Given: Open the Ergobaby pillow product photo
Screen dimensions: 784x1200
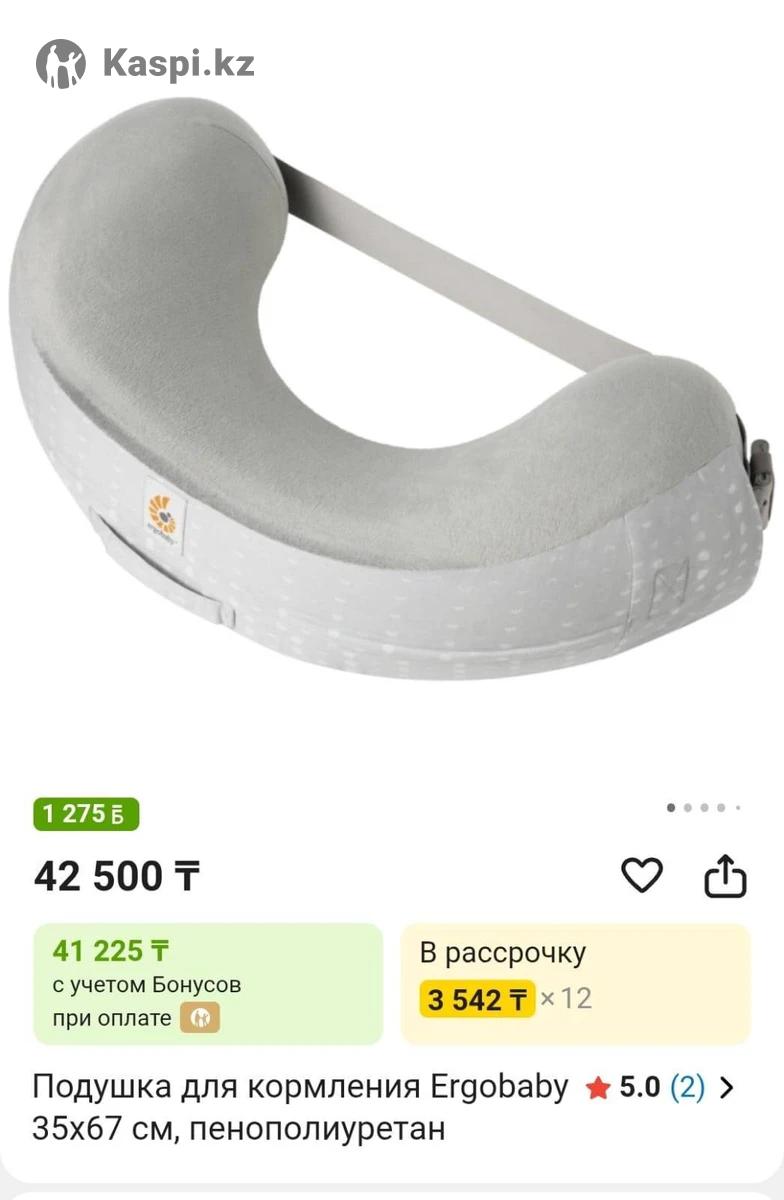Looking at the screenshot, I should pos(390,400).
